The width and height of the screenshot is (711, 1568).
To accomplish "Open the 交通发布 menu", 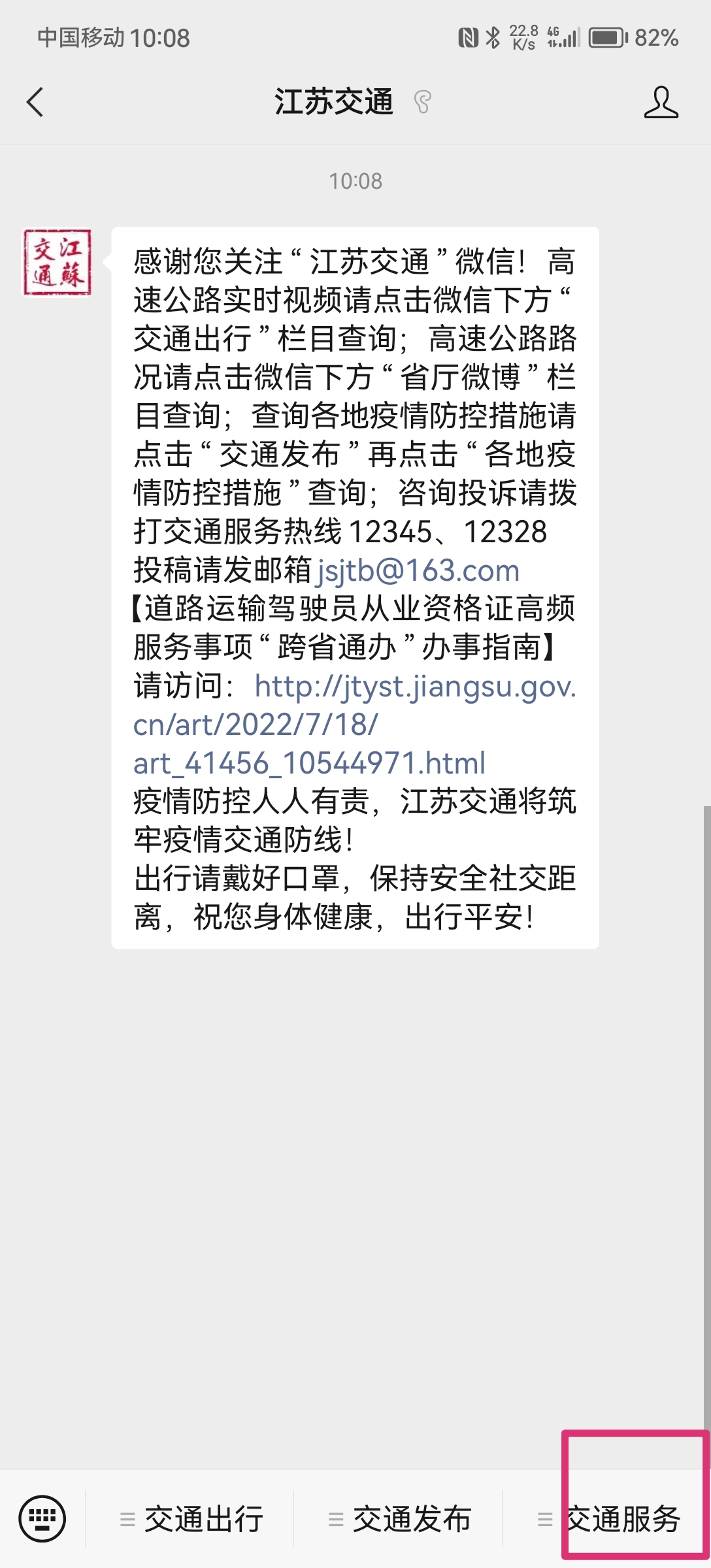I will tap(399, 1519).
